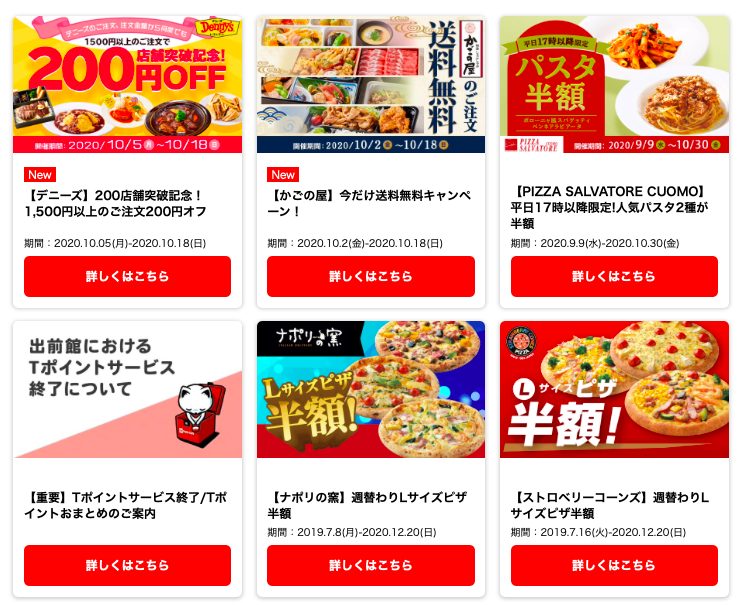Image resolution: width=740 pixels, height=605 pixels.
Task: Tap the ストロベリーコーンズ Lサイズピザ banner image
Action: click(x=614, y=389)
